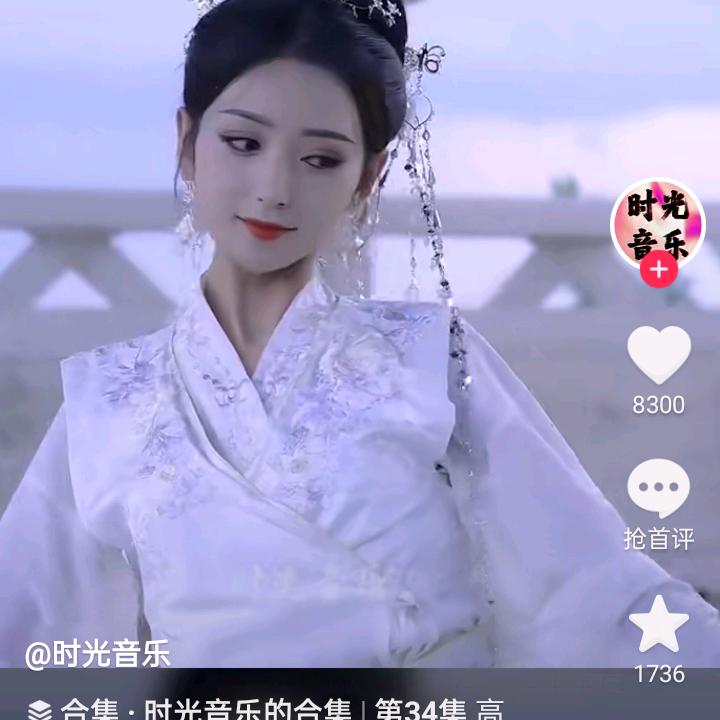Open comments via 抢首评 bubble
This screenshot has height=720, width=720.
(x=658, y=491)
